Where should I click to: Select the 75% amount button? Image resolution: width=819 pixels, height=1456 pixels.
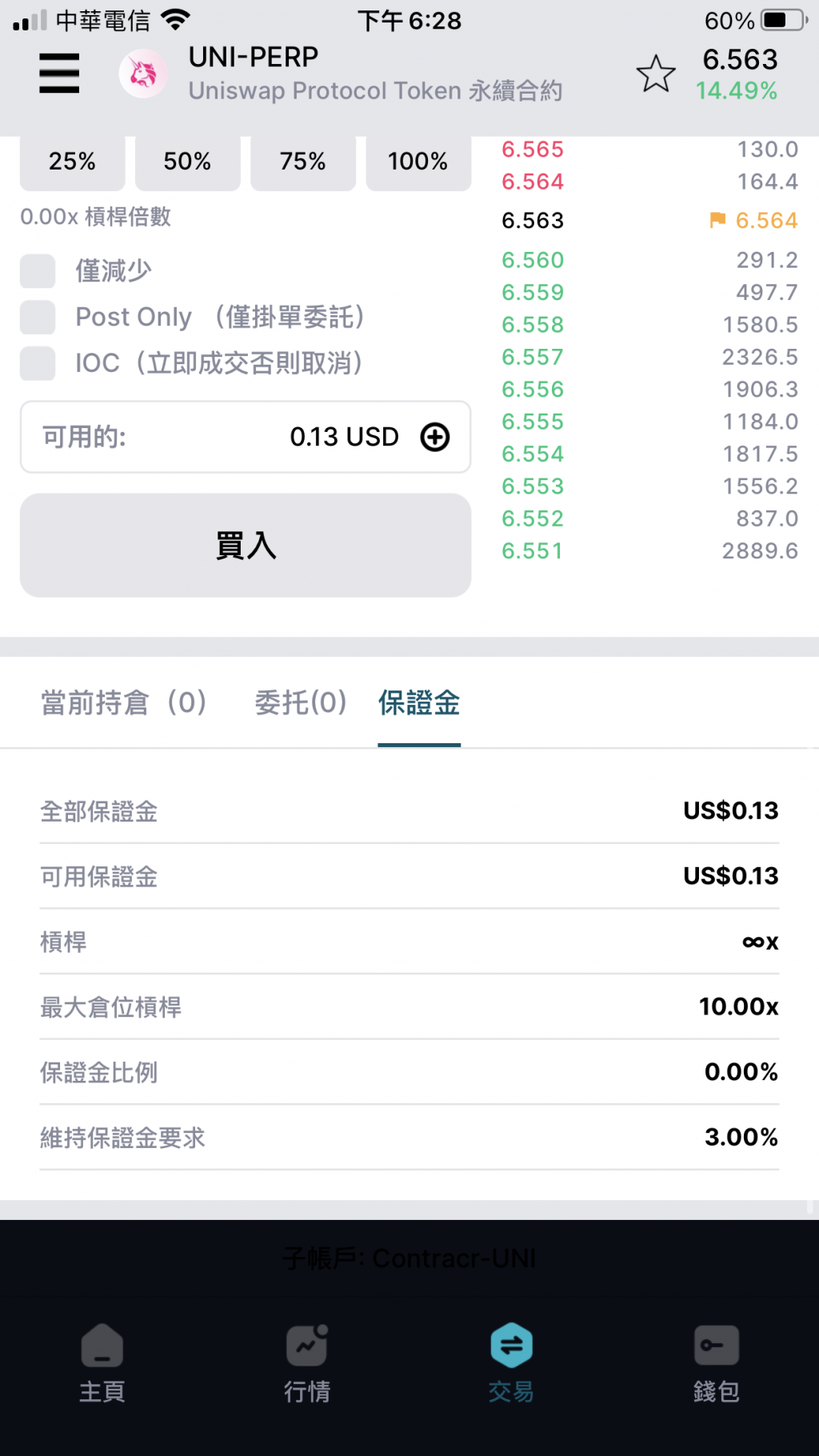pos(302,162)
